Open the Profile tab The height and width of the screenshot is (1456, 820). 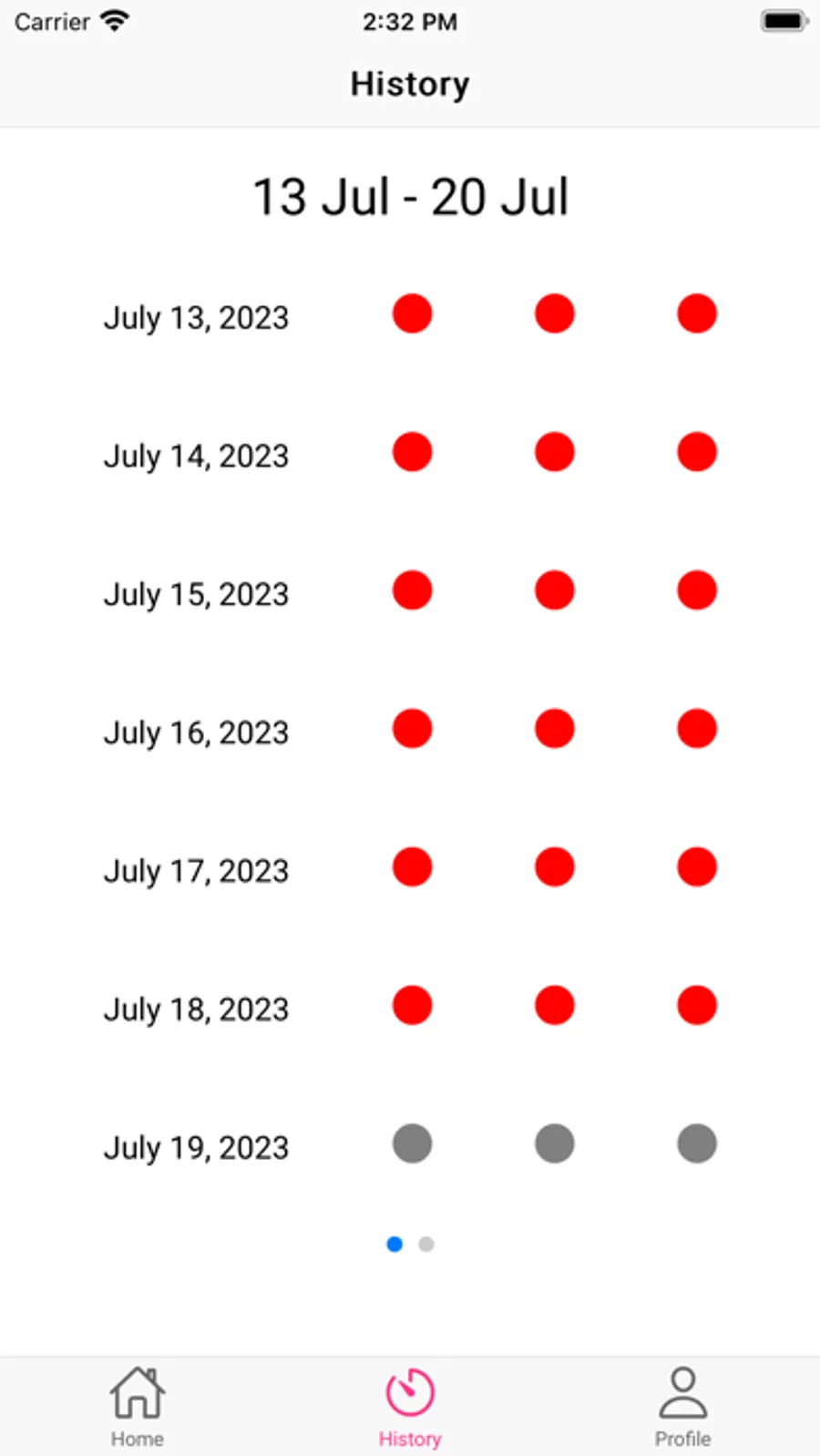682,1406
